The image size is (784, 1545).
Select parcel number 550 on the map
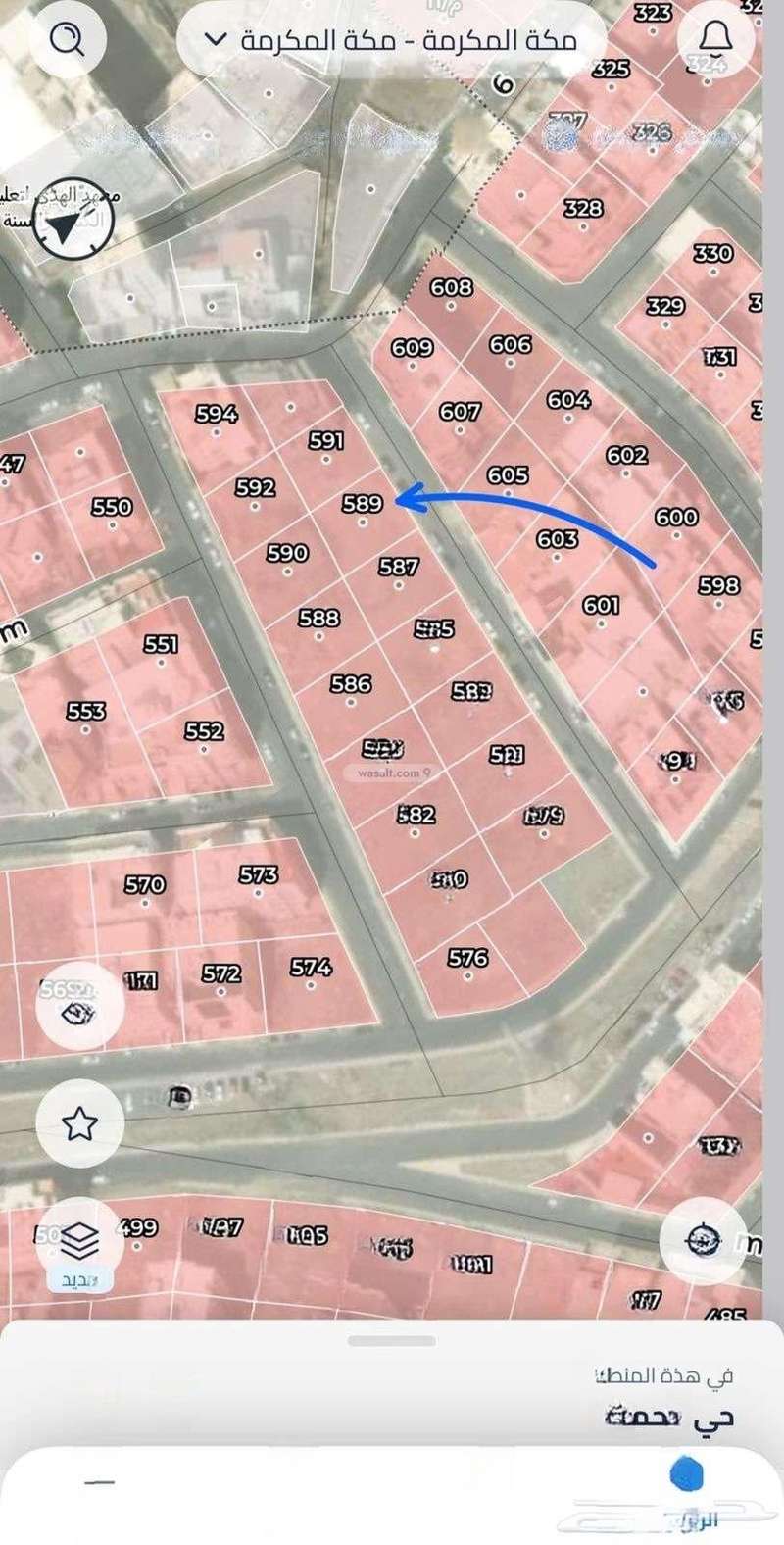[113, 507]
